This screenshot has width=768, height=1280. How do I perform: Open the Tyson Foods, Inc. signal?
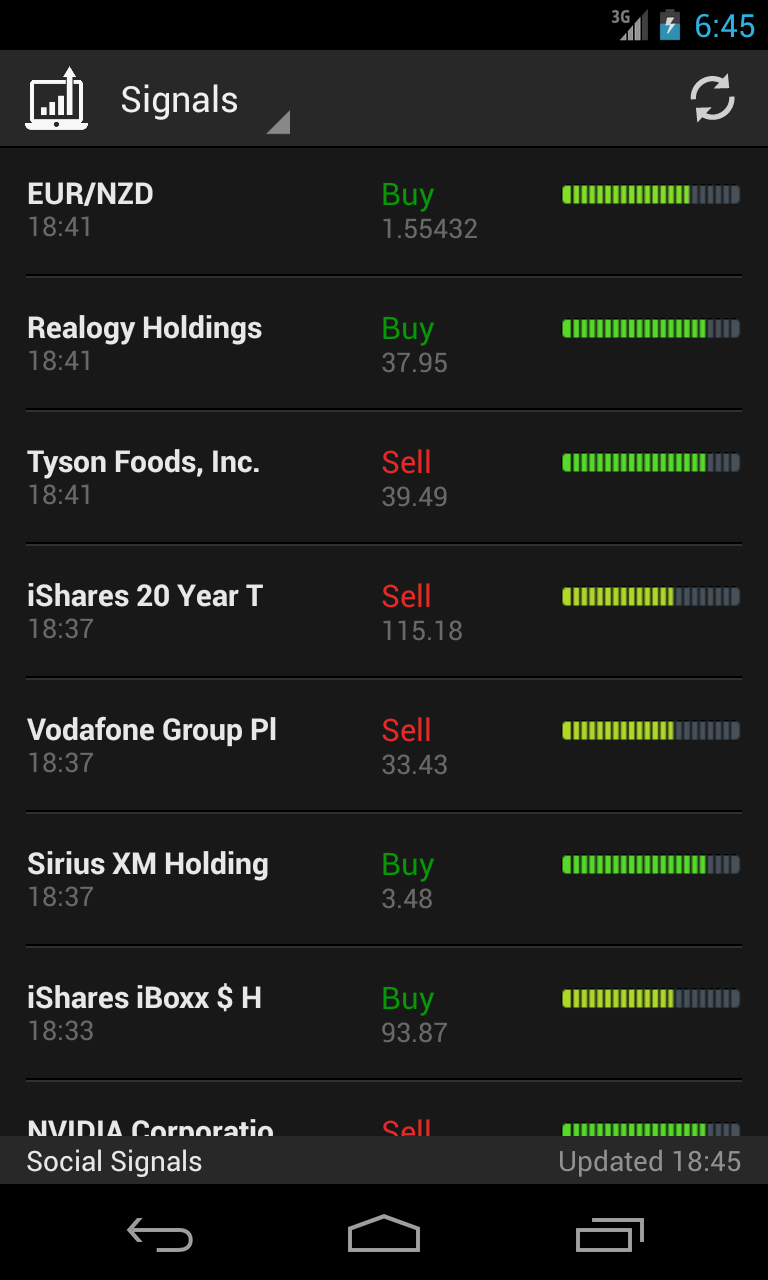coord(384,478)
